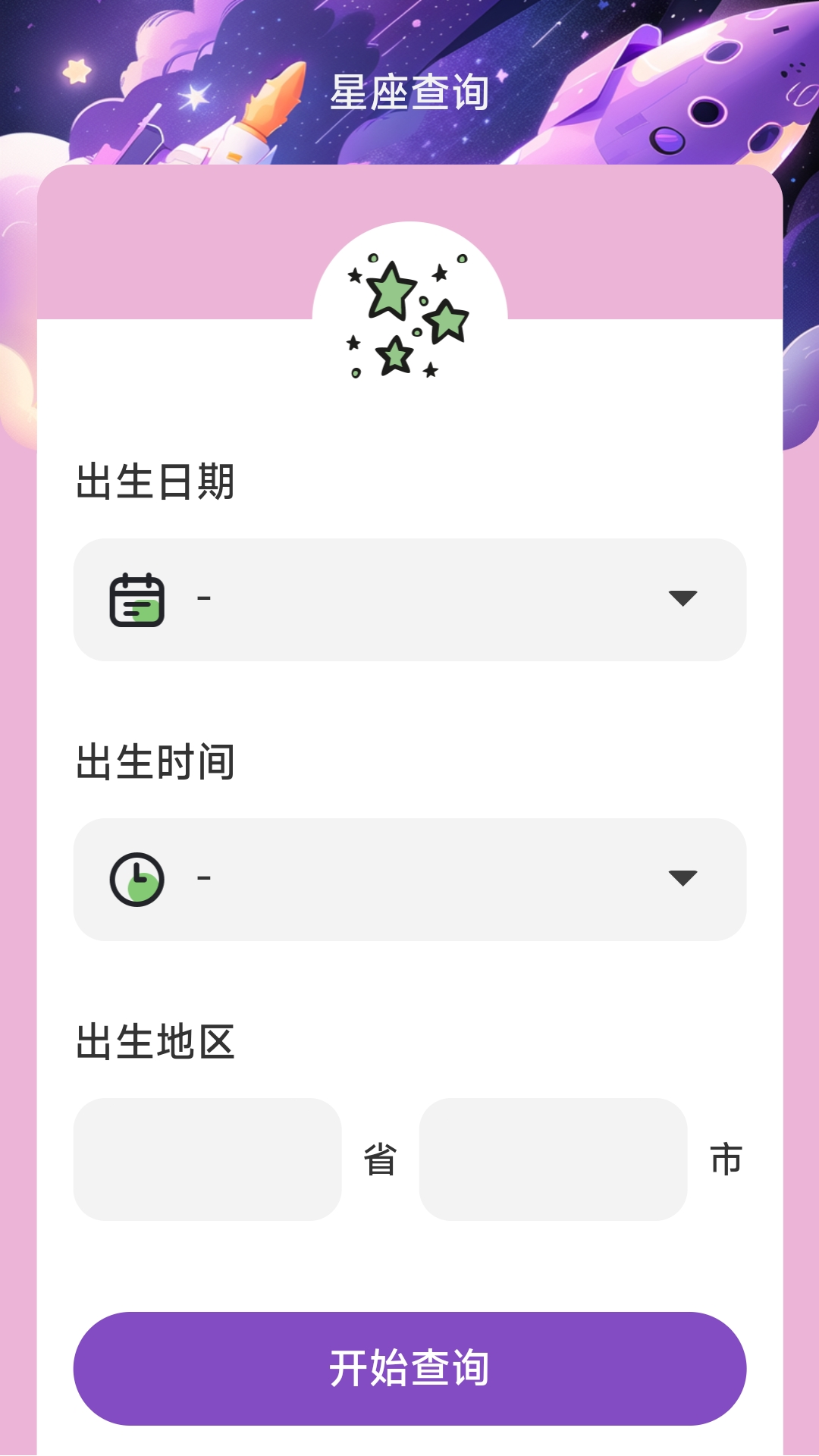The width and height of the screenshot is (819, 1456).
Task: Select the 出生地区 section label
Action: [157, 1043]
